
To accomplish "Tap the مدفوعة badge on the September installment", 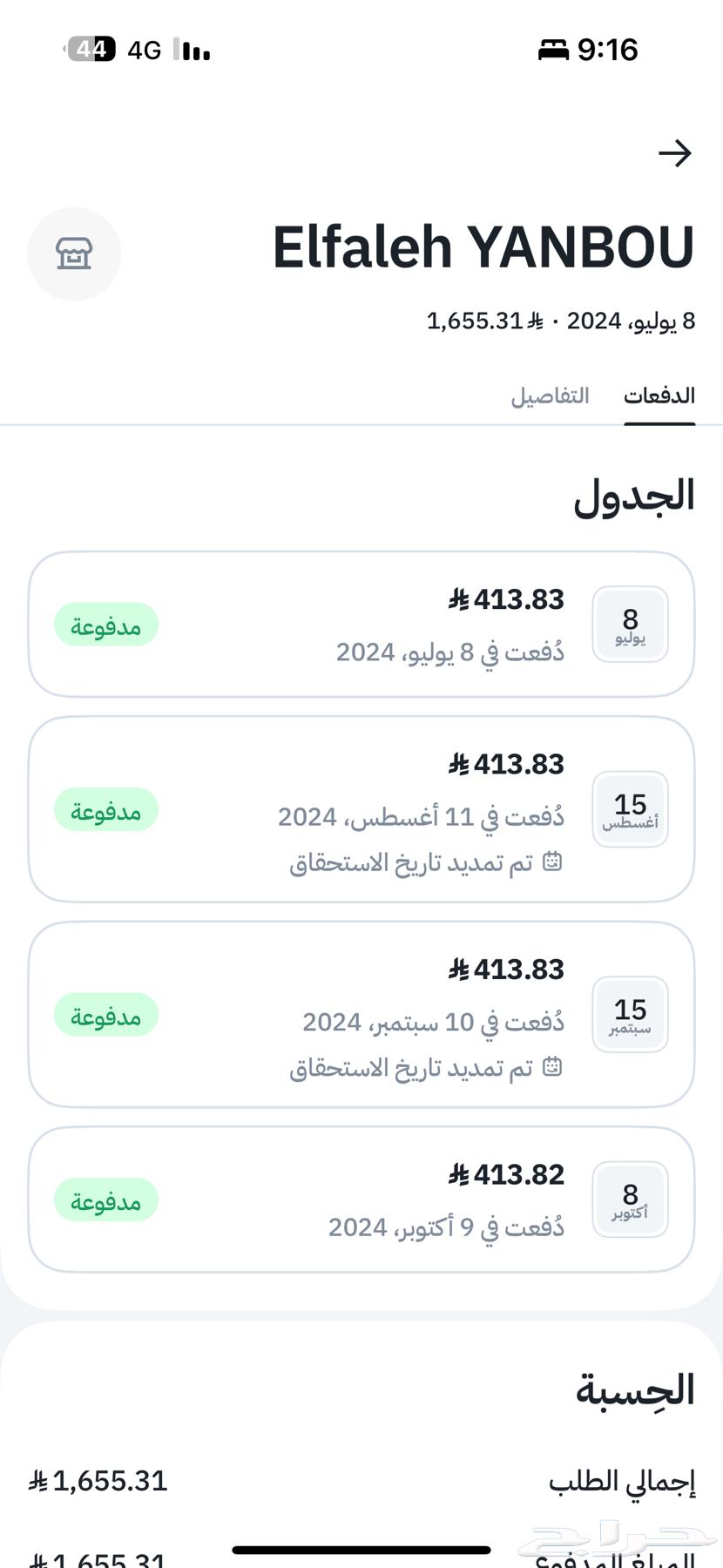I will pos(105,1014).
